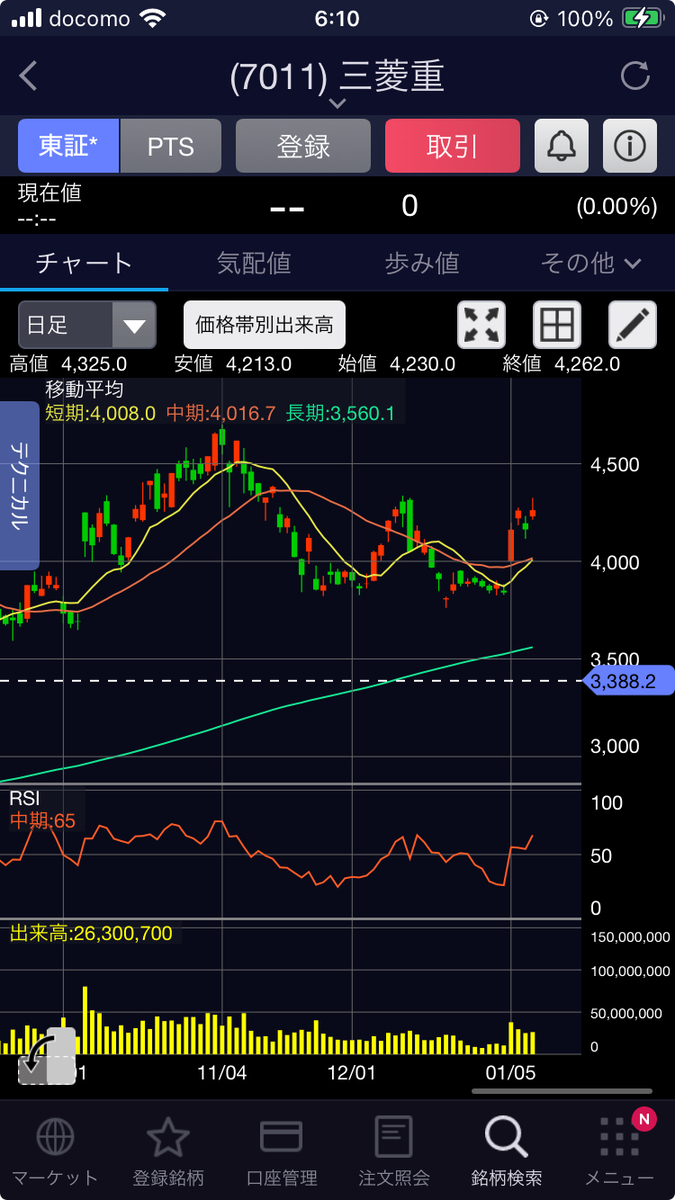The height and width of the screenshot is (1200, 675).
Task: Expand the chart to fullscreen
Action: click(482, 325)
